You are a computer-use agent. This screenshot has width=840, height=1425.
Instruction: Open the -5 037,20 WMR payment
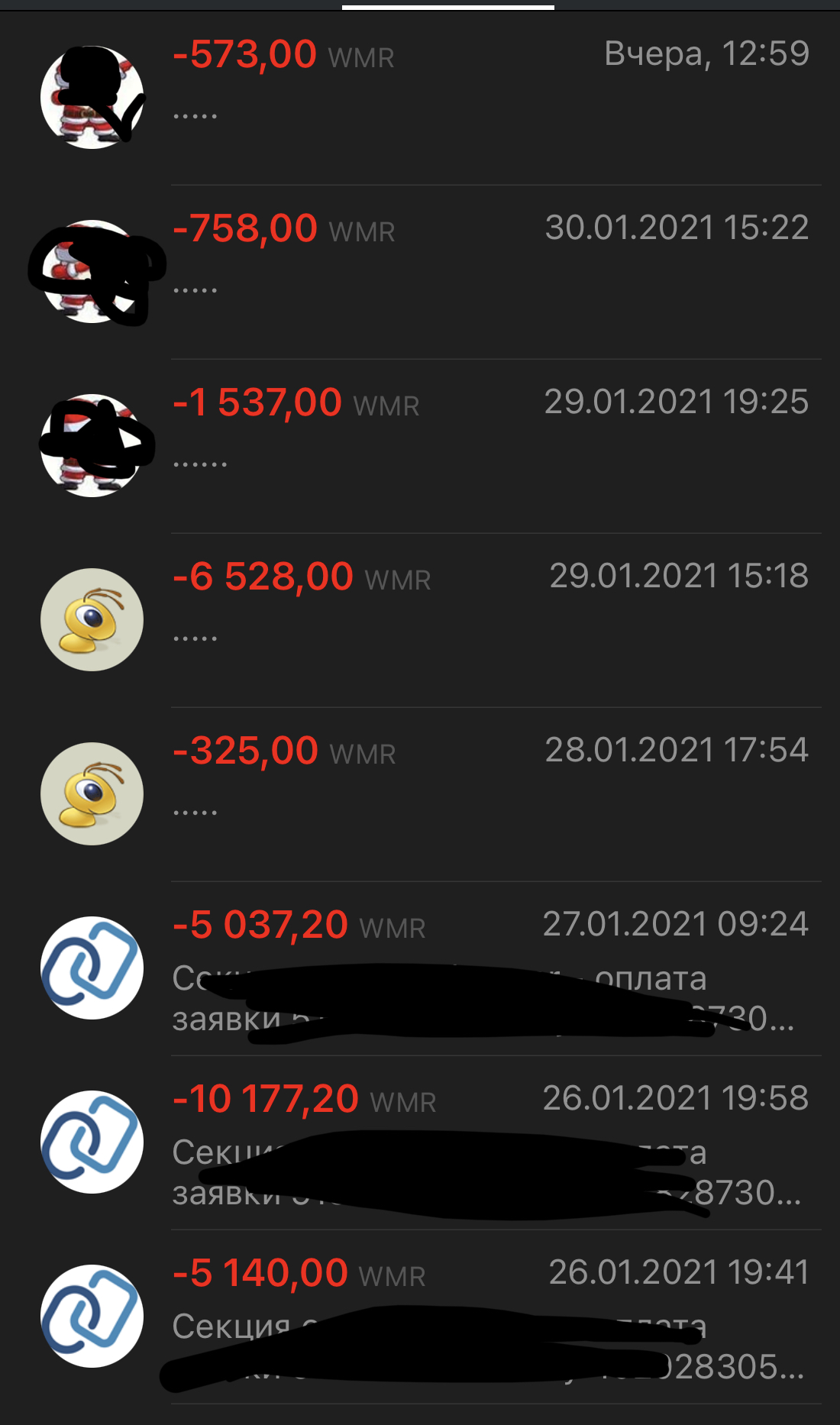click(489, 966)
